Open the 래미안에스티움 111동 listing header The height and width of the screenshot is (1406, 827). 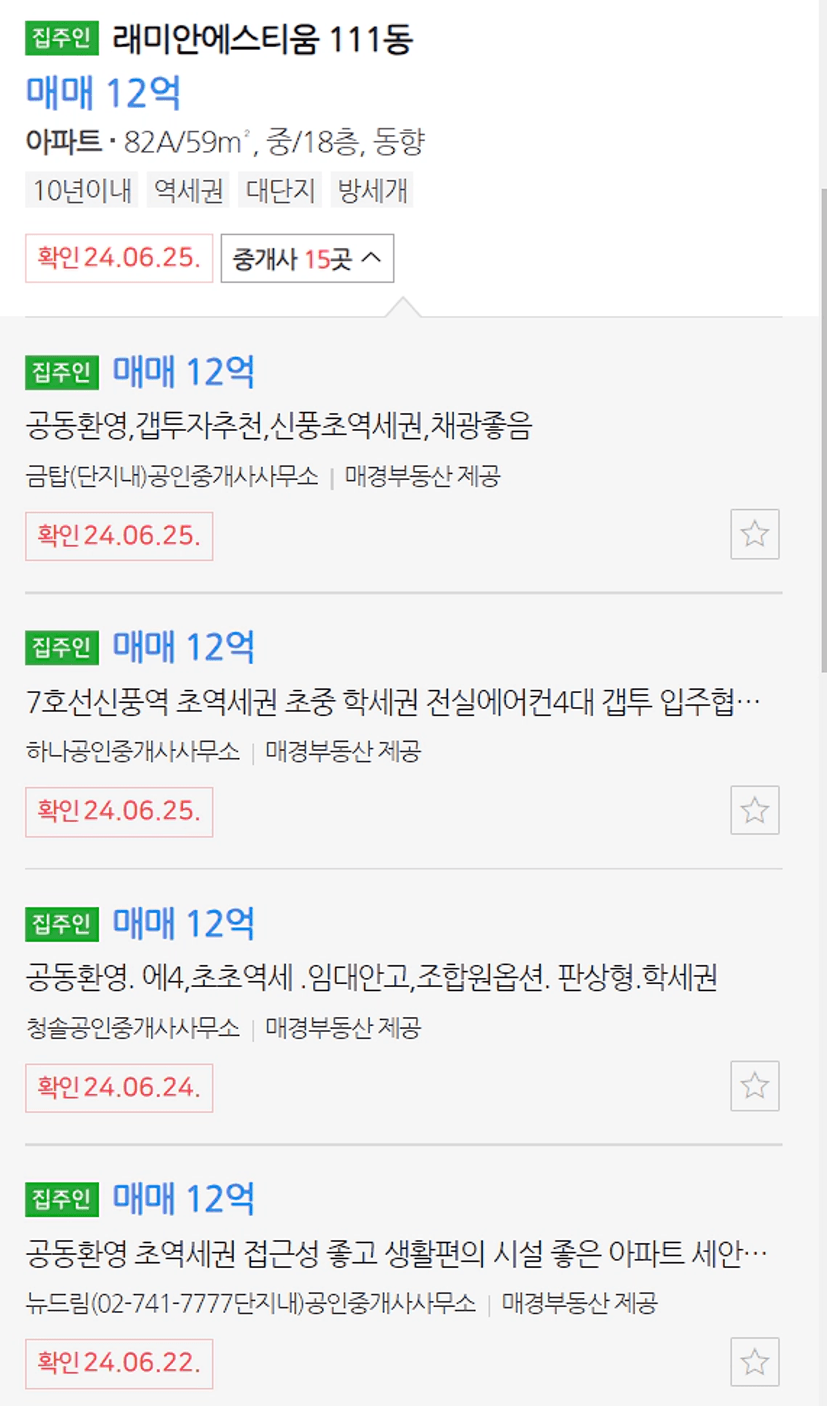(263, 40)
